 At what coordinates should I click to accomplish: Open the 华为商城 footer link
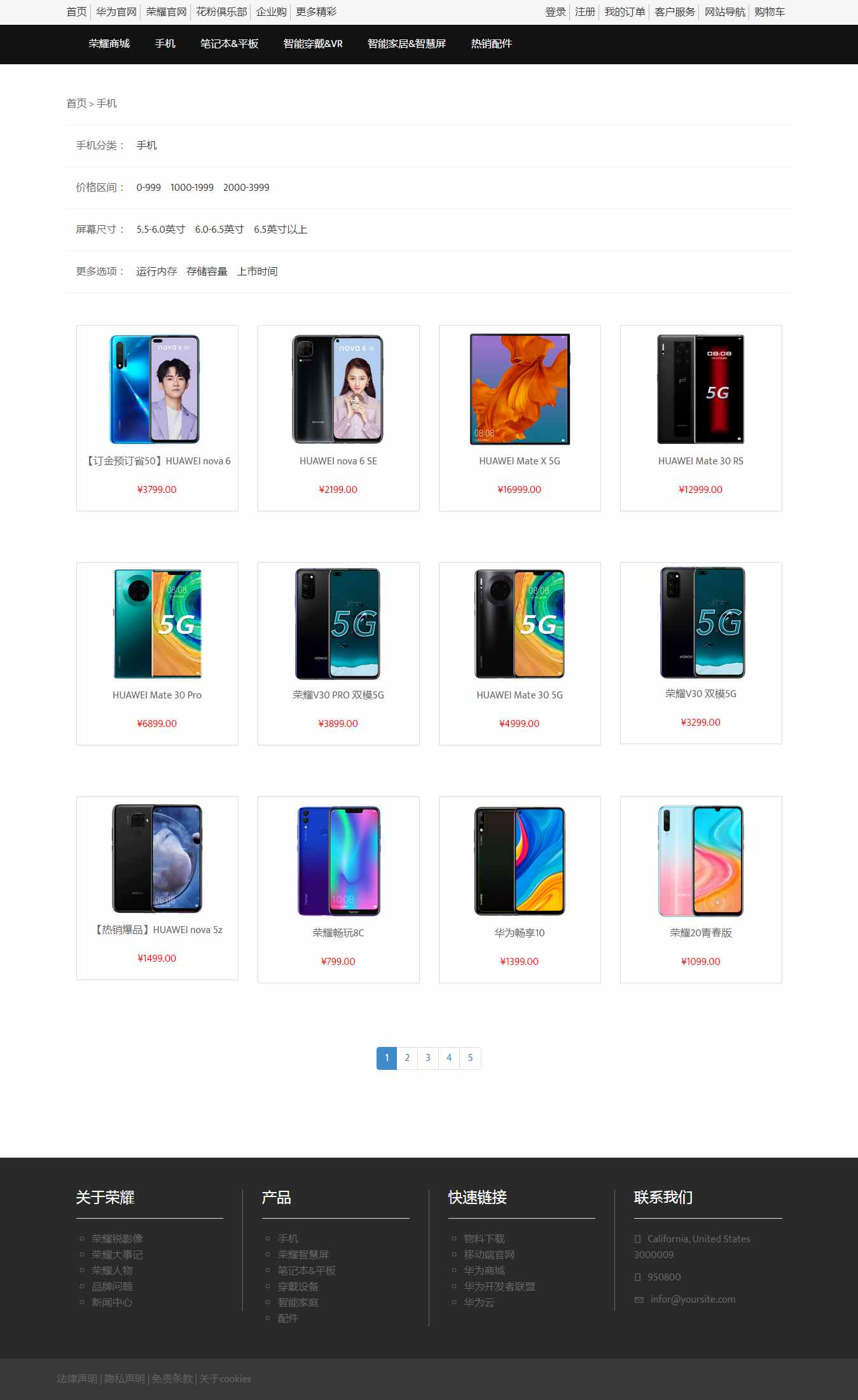click(484, 1270)
